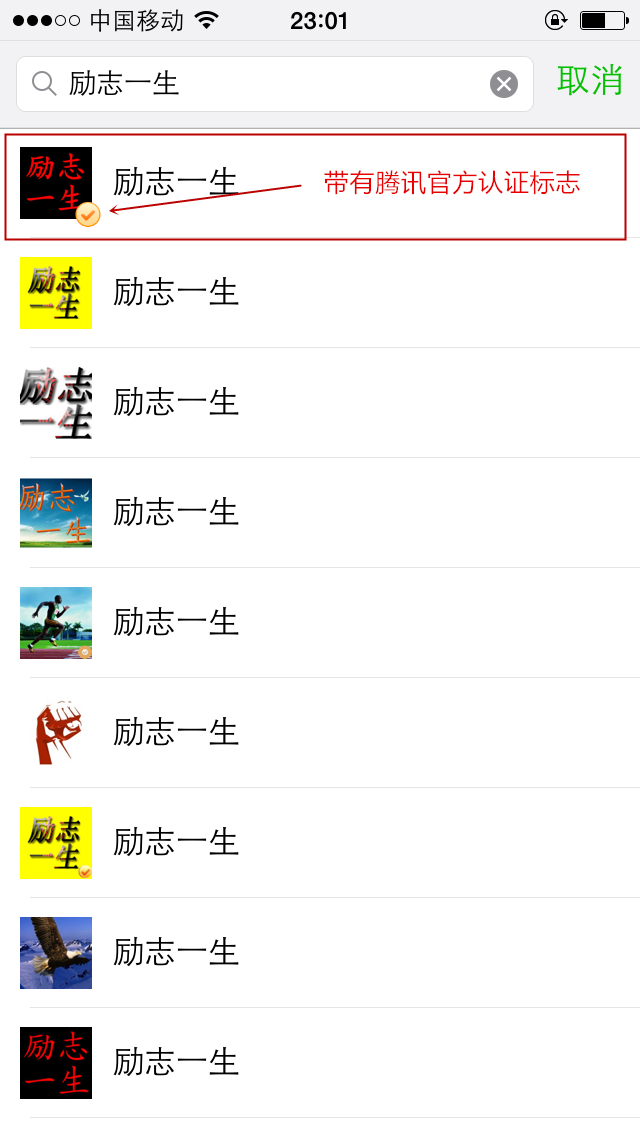Select the 励志一生 result with white shadowed-text avatar
Screen dimensions: 640x1136
pos(176,402)
